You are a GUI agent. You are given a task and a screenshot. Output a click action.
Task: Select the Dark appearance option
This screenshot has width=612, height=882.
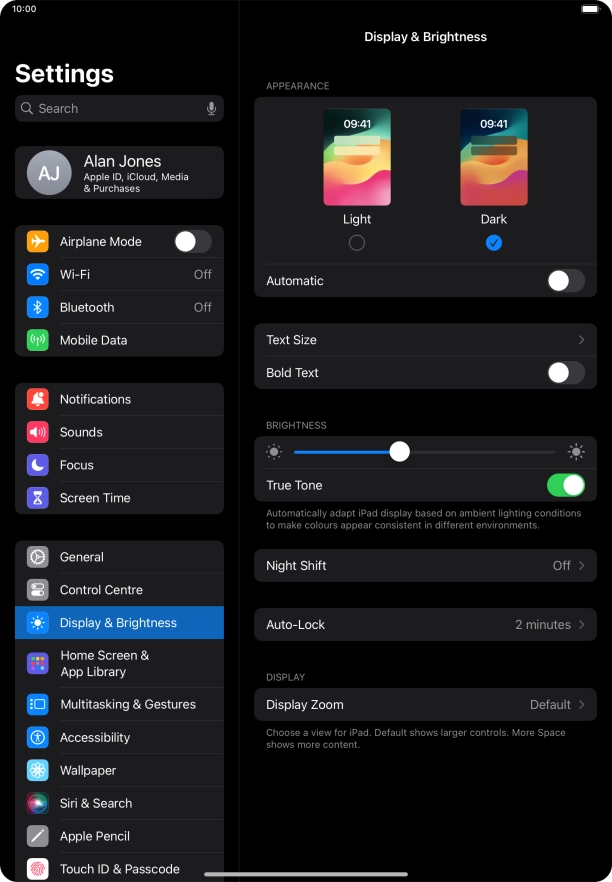click(493, 242)
